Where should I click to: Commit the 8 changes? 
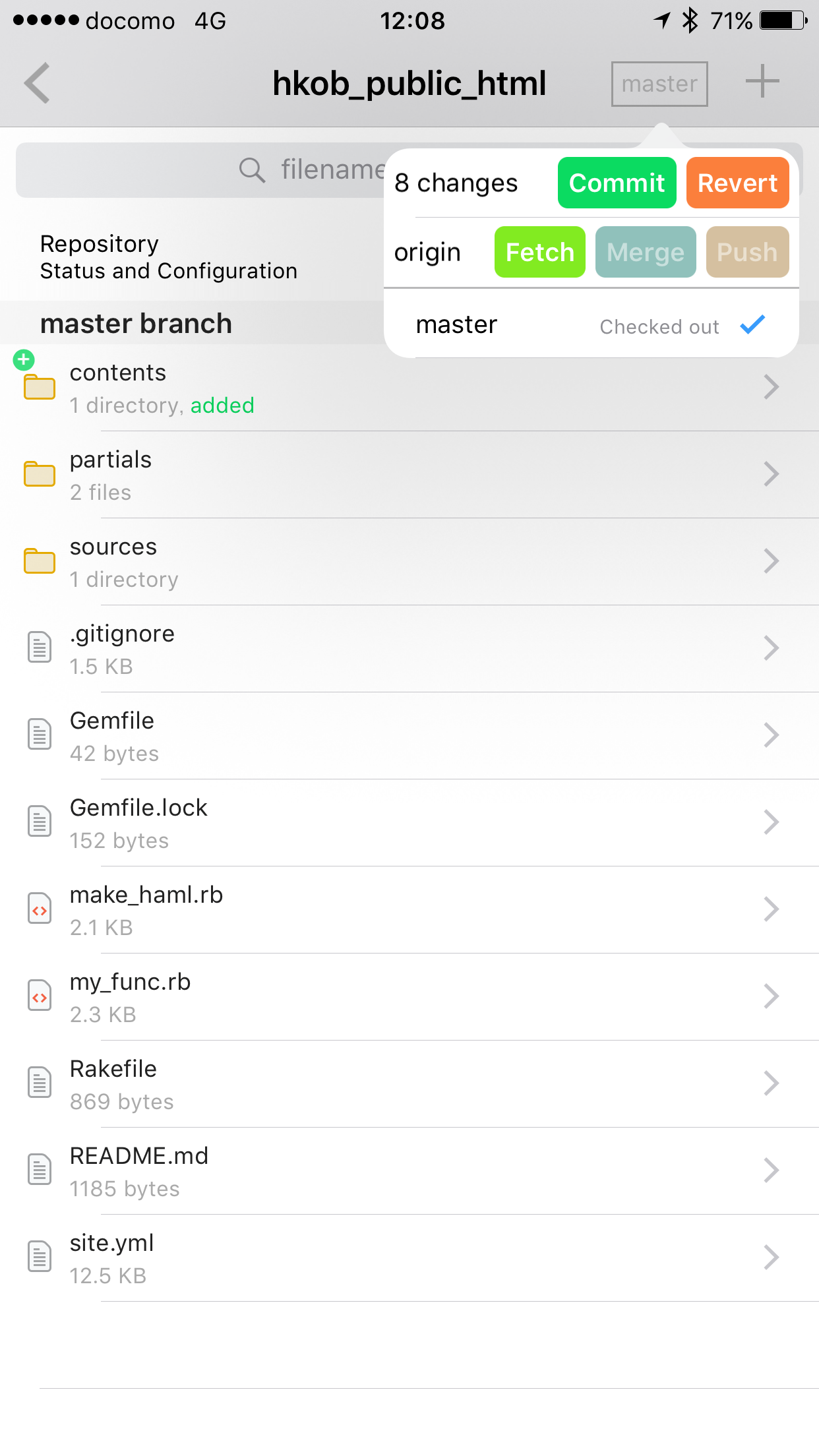pos(617,183)
